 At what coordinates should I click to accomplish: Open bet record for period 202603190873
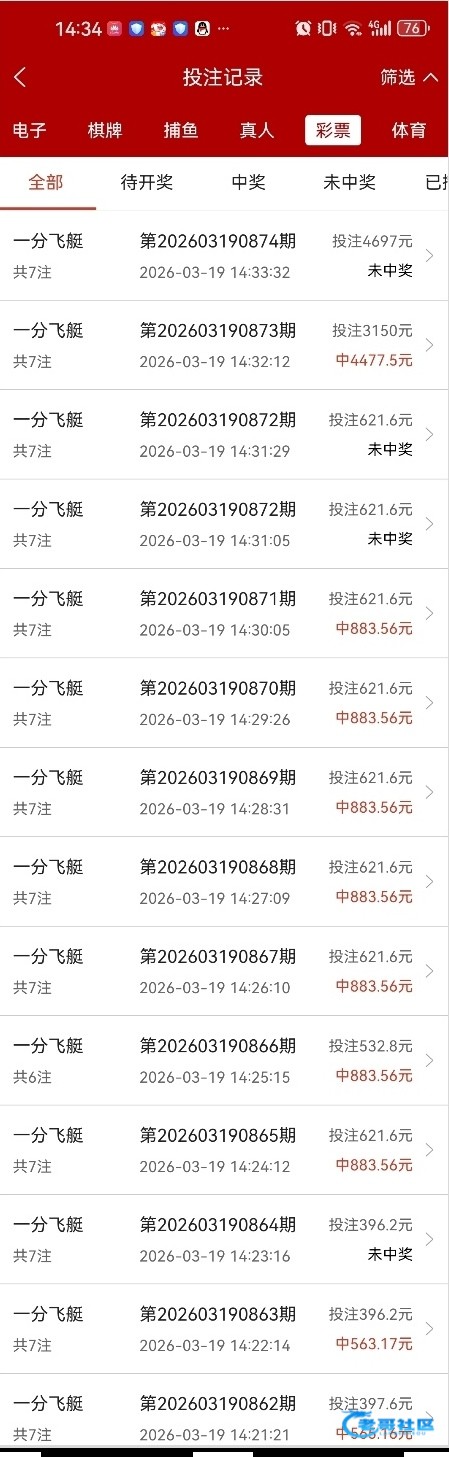pyautogui.click(x=224, y=345)
